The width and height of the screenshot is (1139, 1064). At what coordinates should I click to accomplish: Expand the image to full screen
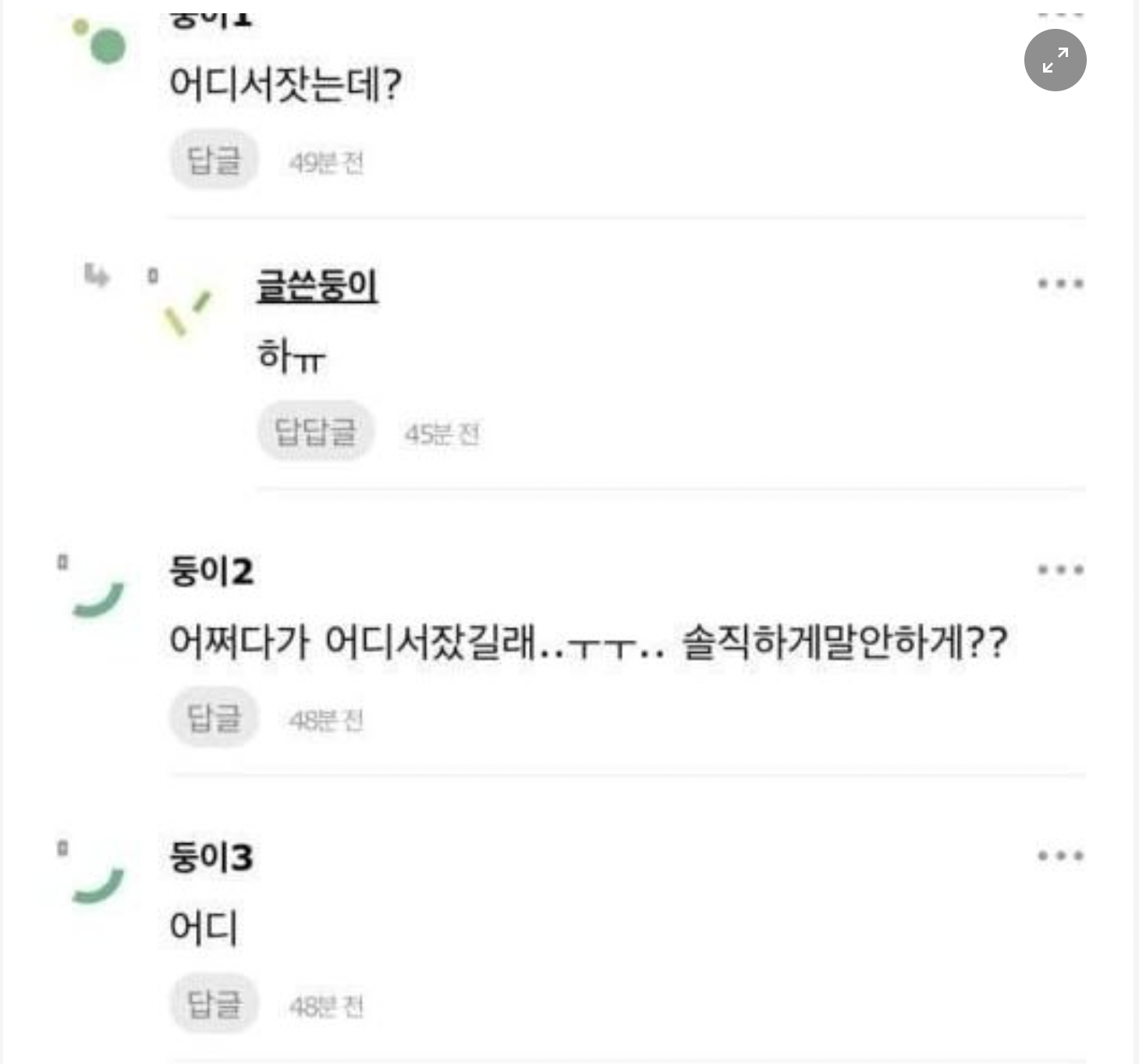tap(1055, 60)
